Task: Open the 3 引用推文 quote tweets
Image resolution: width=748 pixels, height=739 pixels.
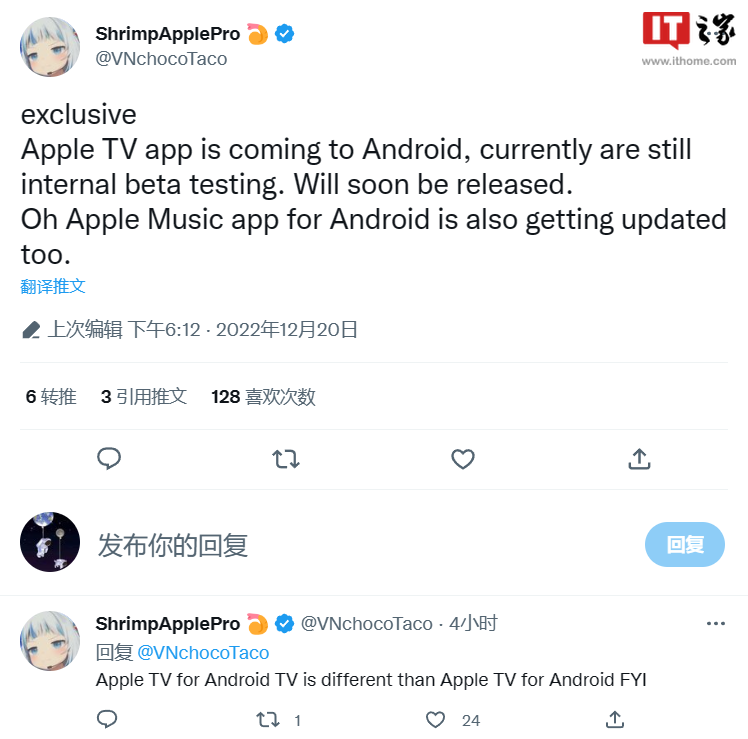Action: [144, 397]
